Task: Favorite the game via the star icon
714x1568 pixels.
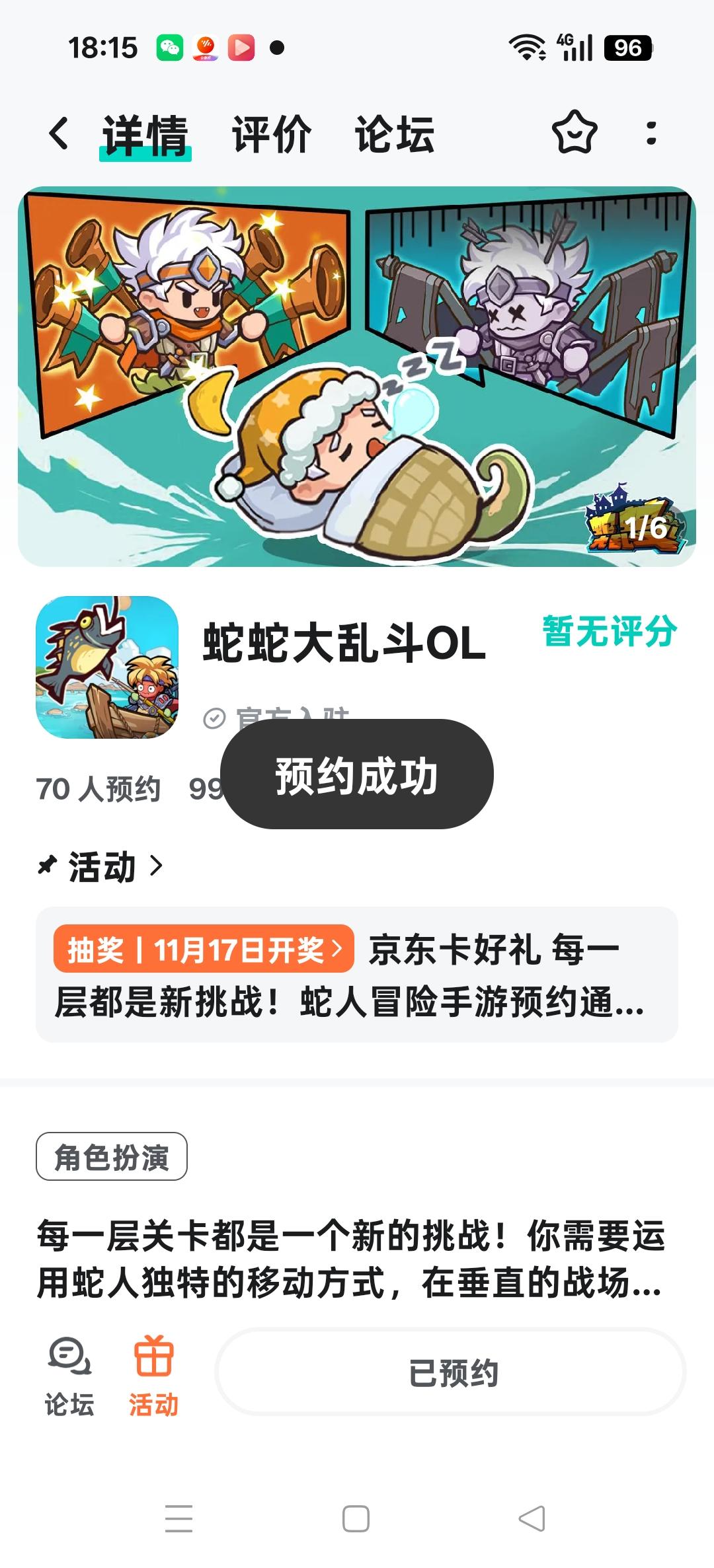Action: 575,133
